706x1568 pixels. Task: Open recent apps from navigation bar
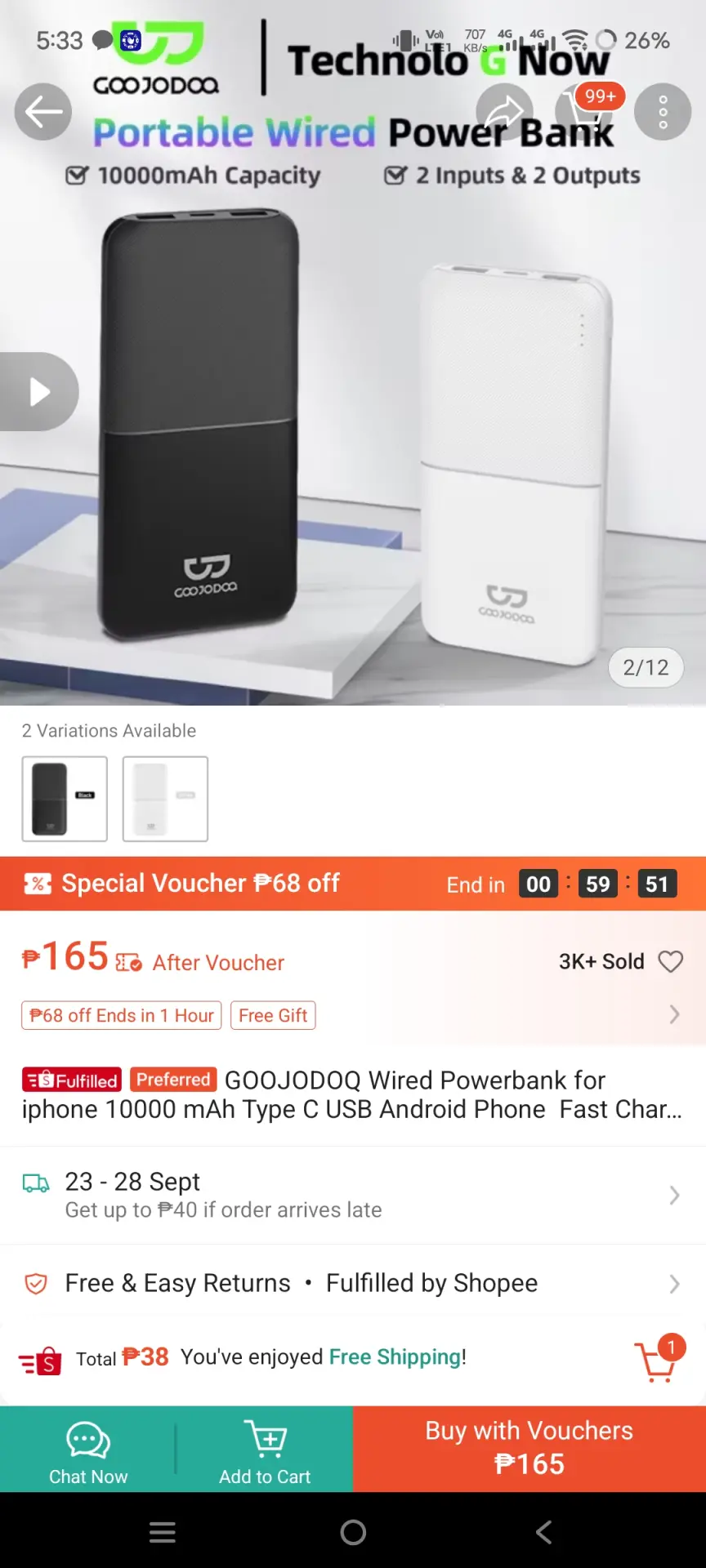[x=163, y=1532]
